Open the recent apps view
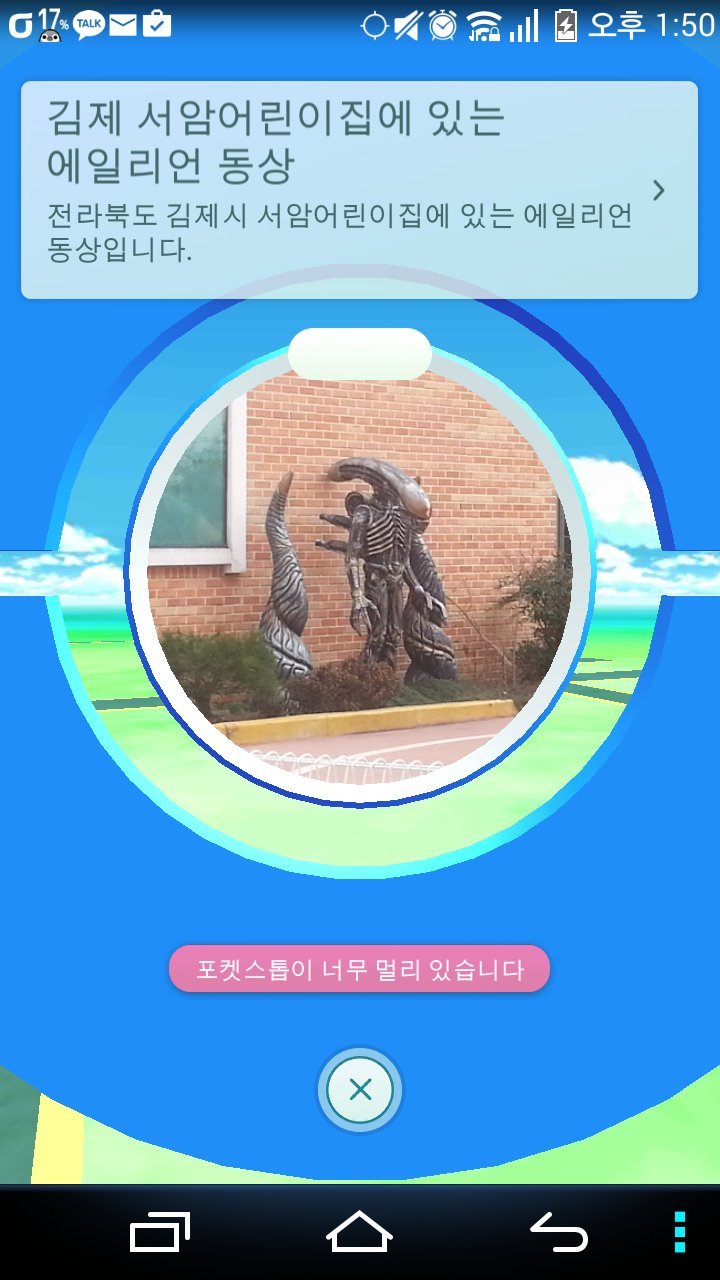 (160, 1232)
